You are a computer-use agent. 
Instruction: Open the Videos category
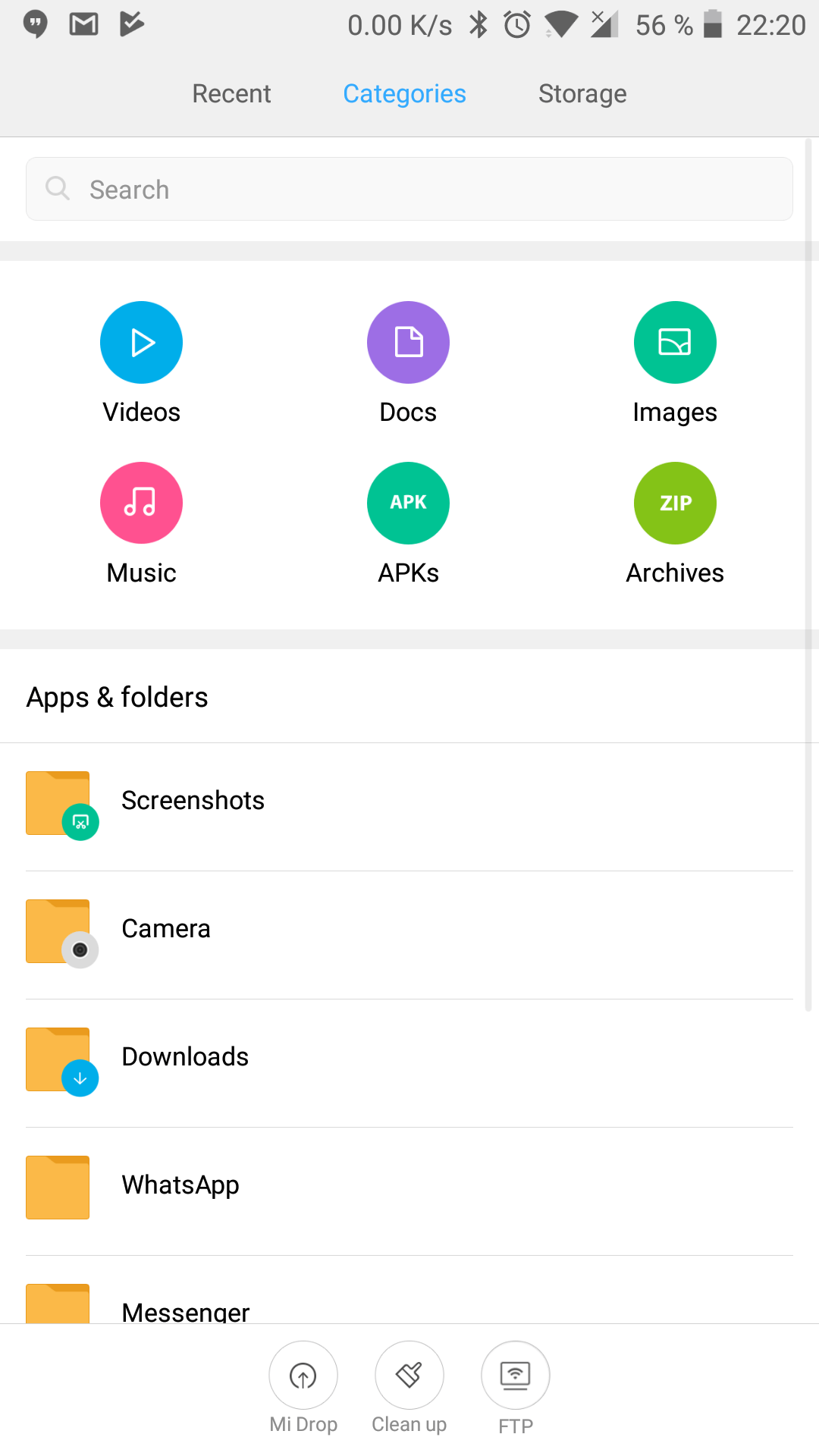click(x=141, y=363)
